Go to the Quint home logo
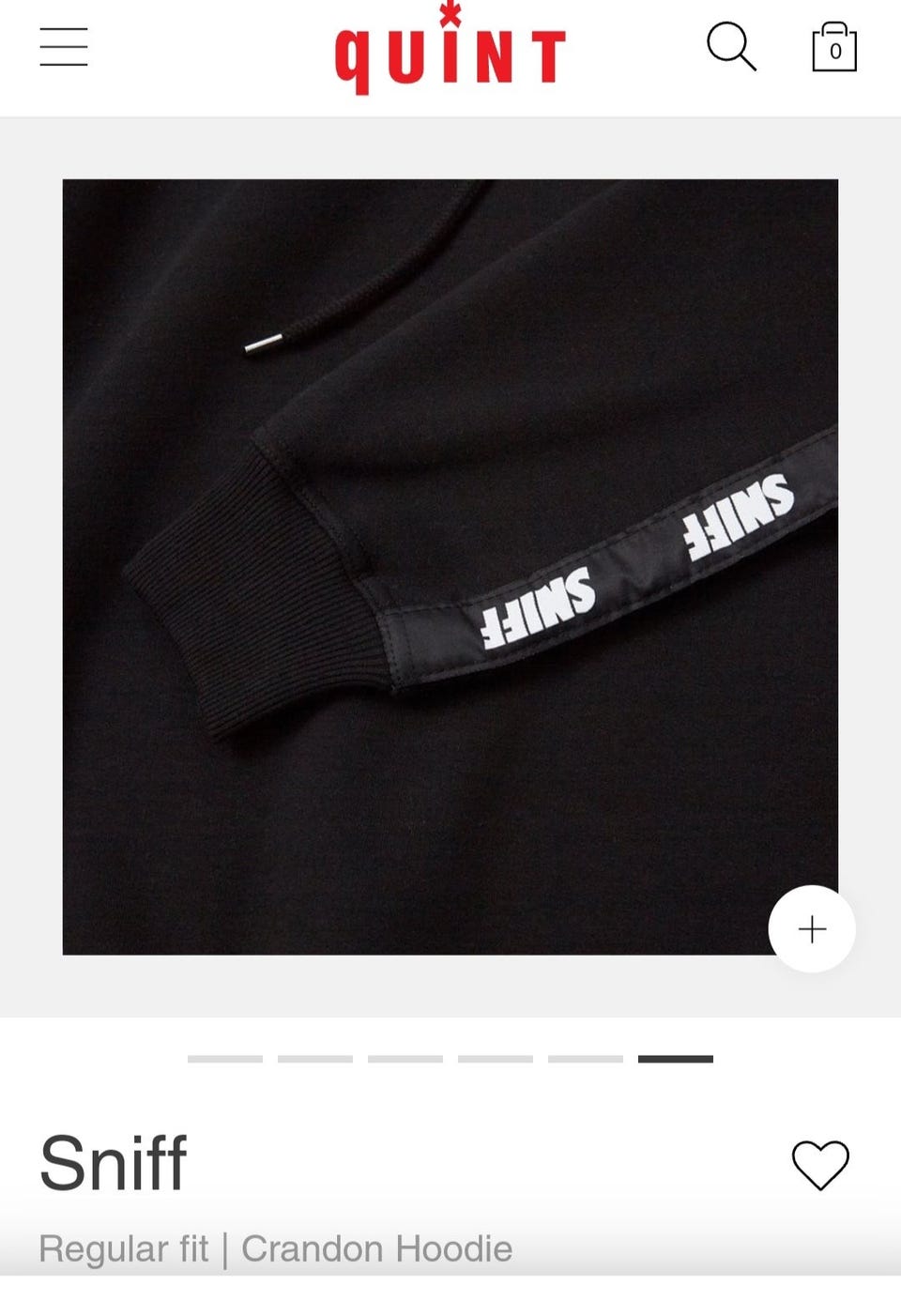 click(450, 52)
